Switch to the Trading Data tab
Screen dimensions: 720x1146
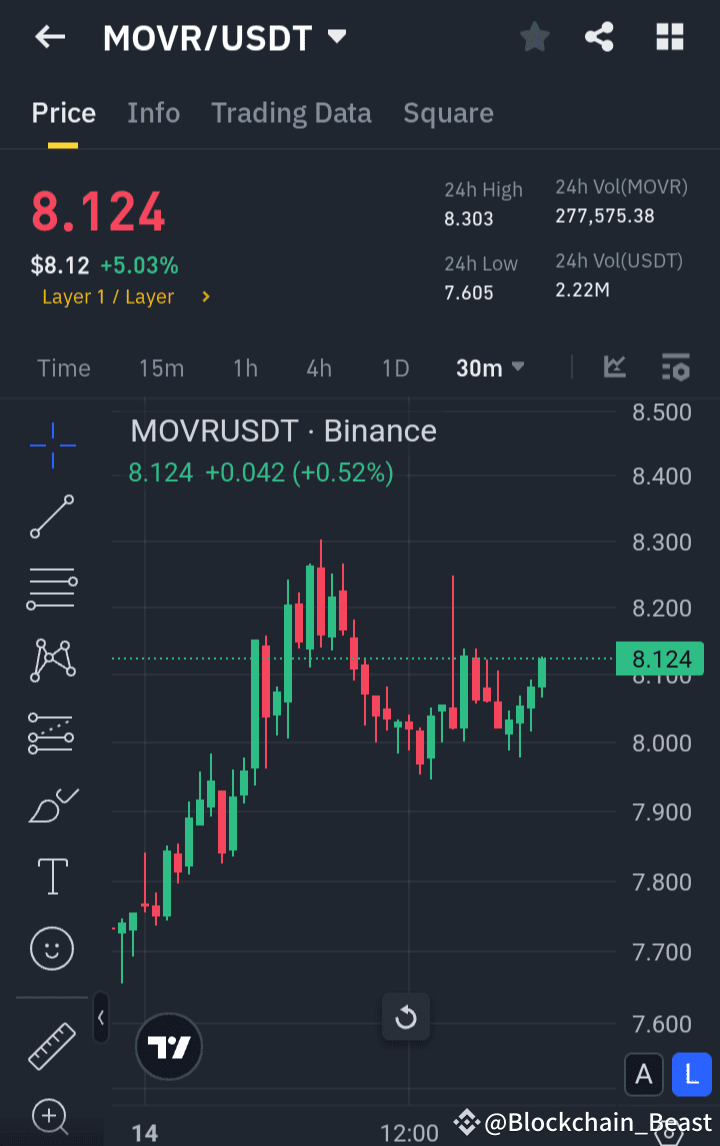(x=291, y=113)
